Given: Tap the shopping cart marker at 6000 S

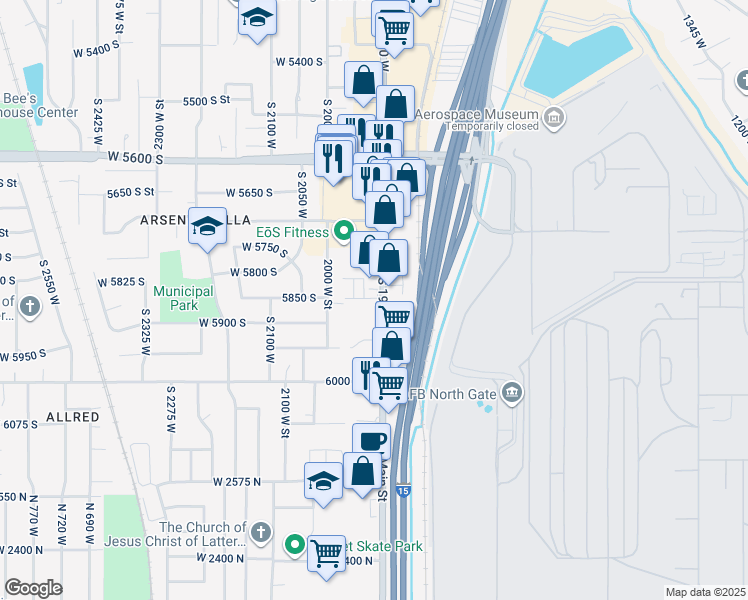Looking at the screenshot, I should coord(389,383).
